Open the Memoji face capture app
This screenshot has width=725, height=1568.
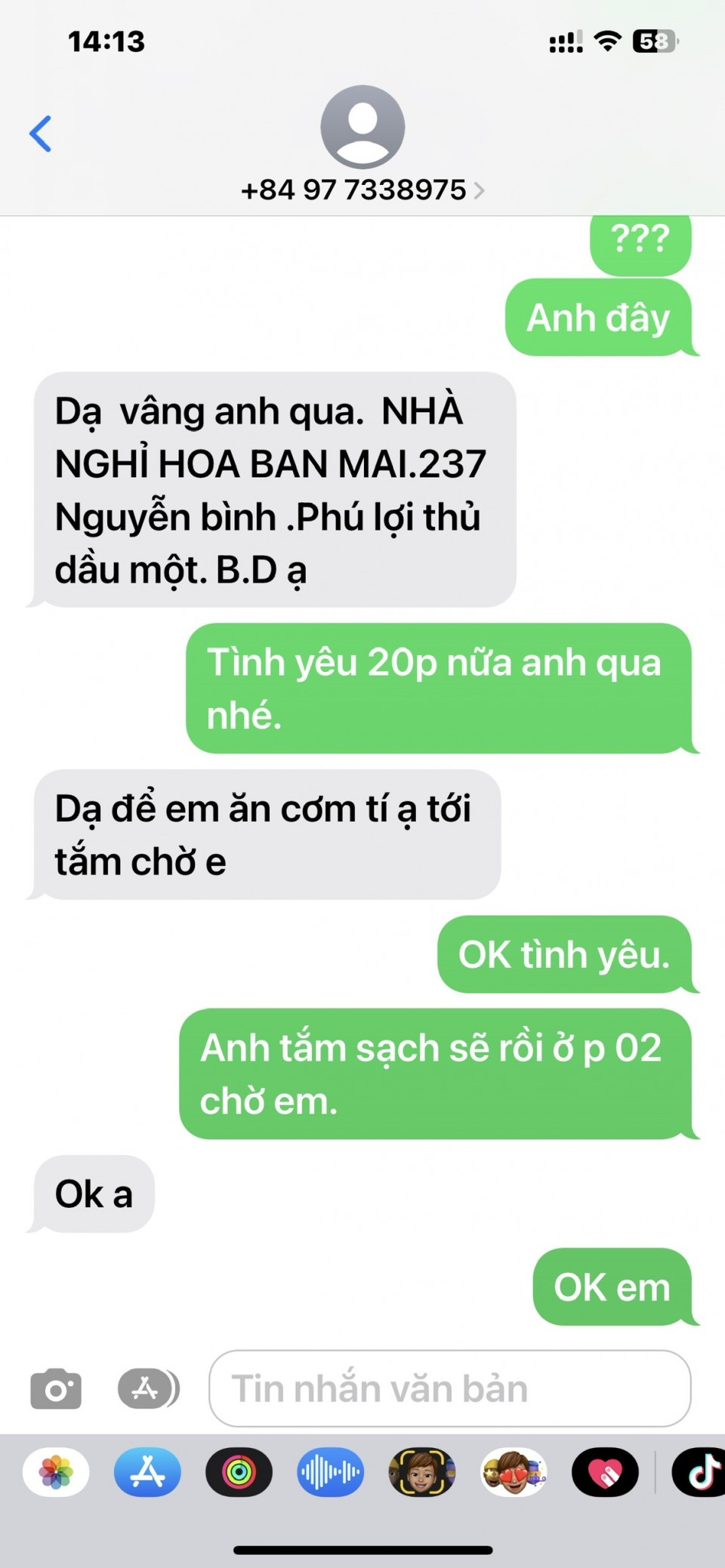click(421, 1472)
